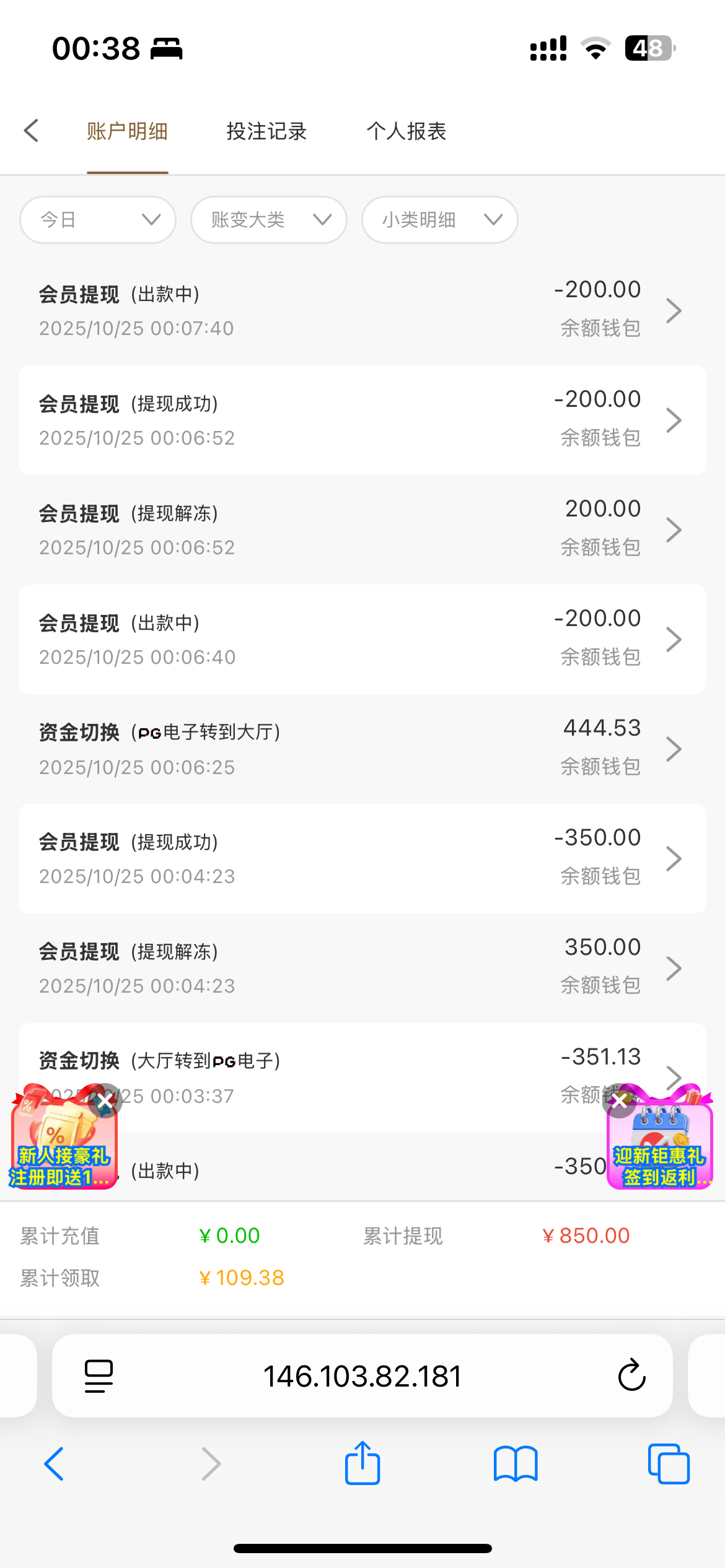Open the Safari Share sheet
The width and height of the screenshot is (725, 1568).
tap(362, 1463)
